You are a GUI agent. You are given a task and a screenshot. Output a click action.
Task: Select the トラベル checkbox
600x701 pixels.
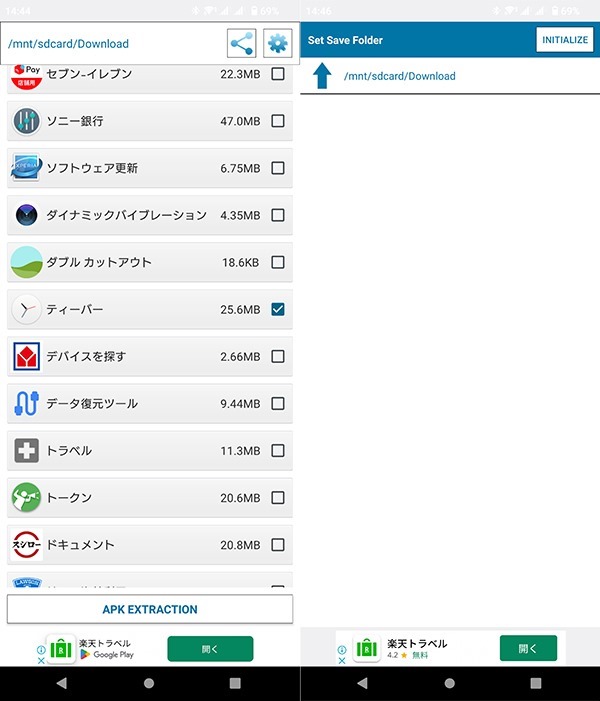[278, 451]
